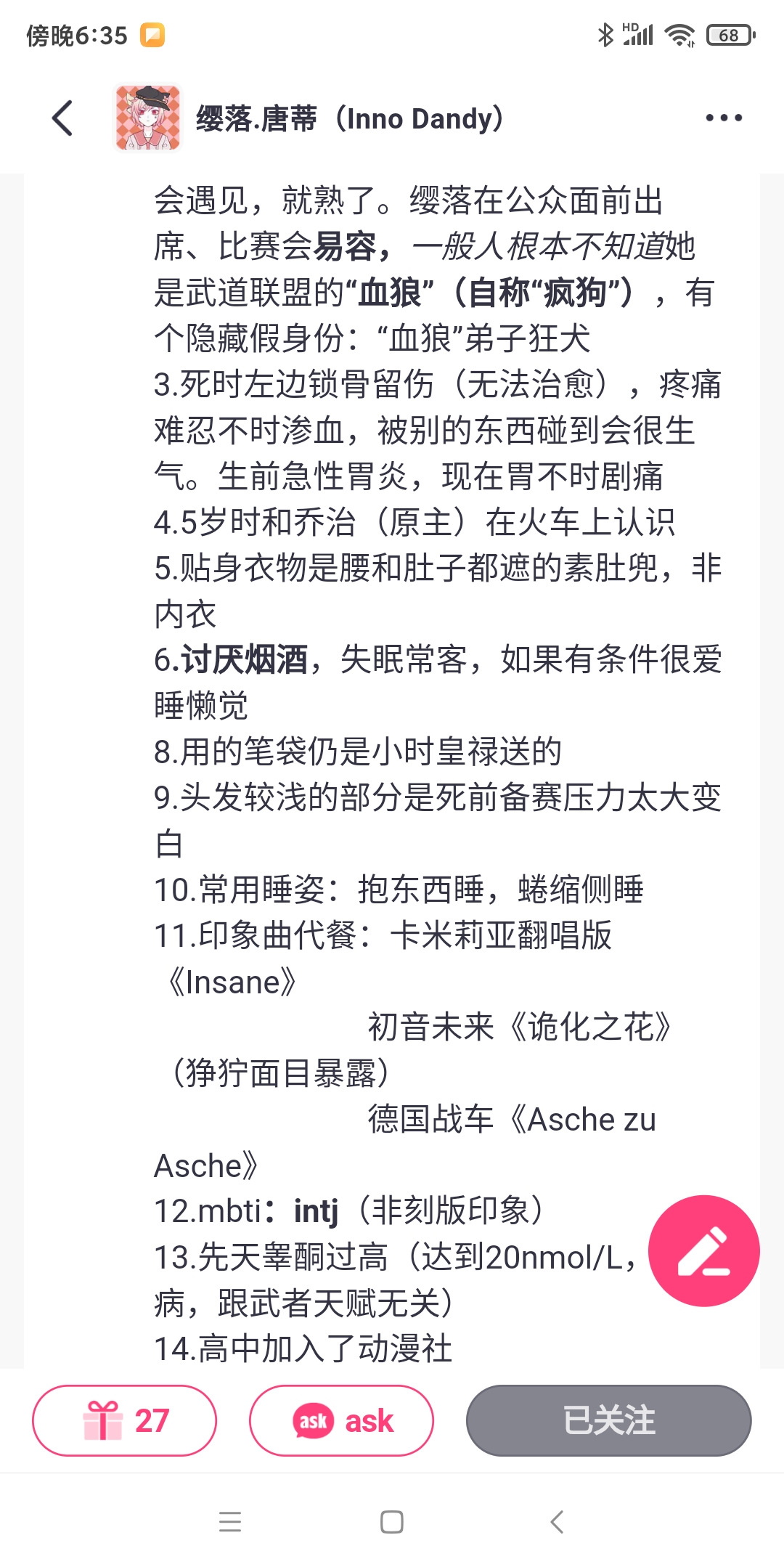Tap the system home button
784x1567 pixels.
(x=392, y=1522)
